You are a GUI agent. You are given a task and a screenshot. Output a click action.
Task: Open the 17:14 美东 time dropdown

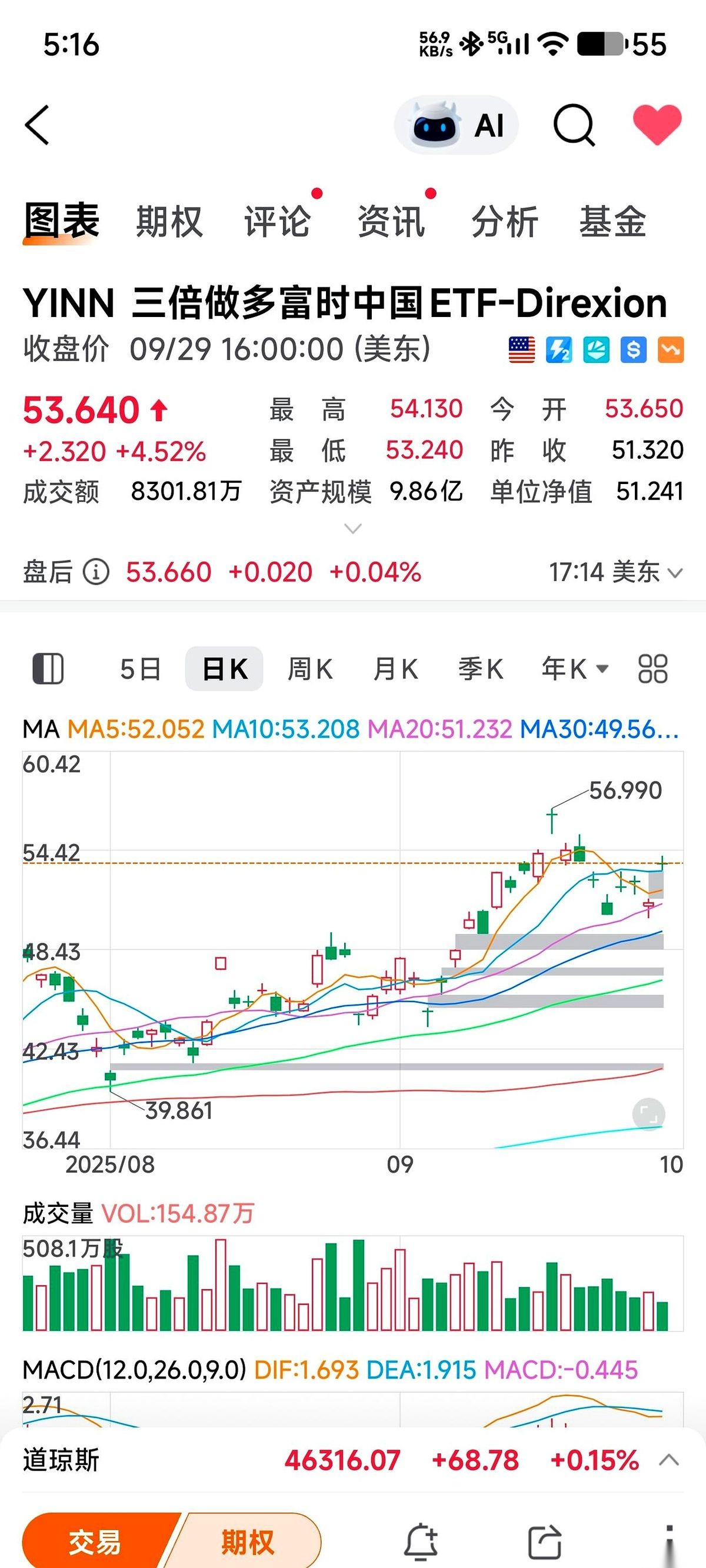click(615, 572)
